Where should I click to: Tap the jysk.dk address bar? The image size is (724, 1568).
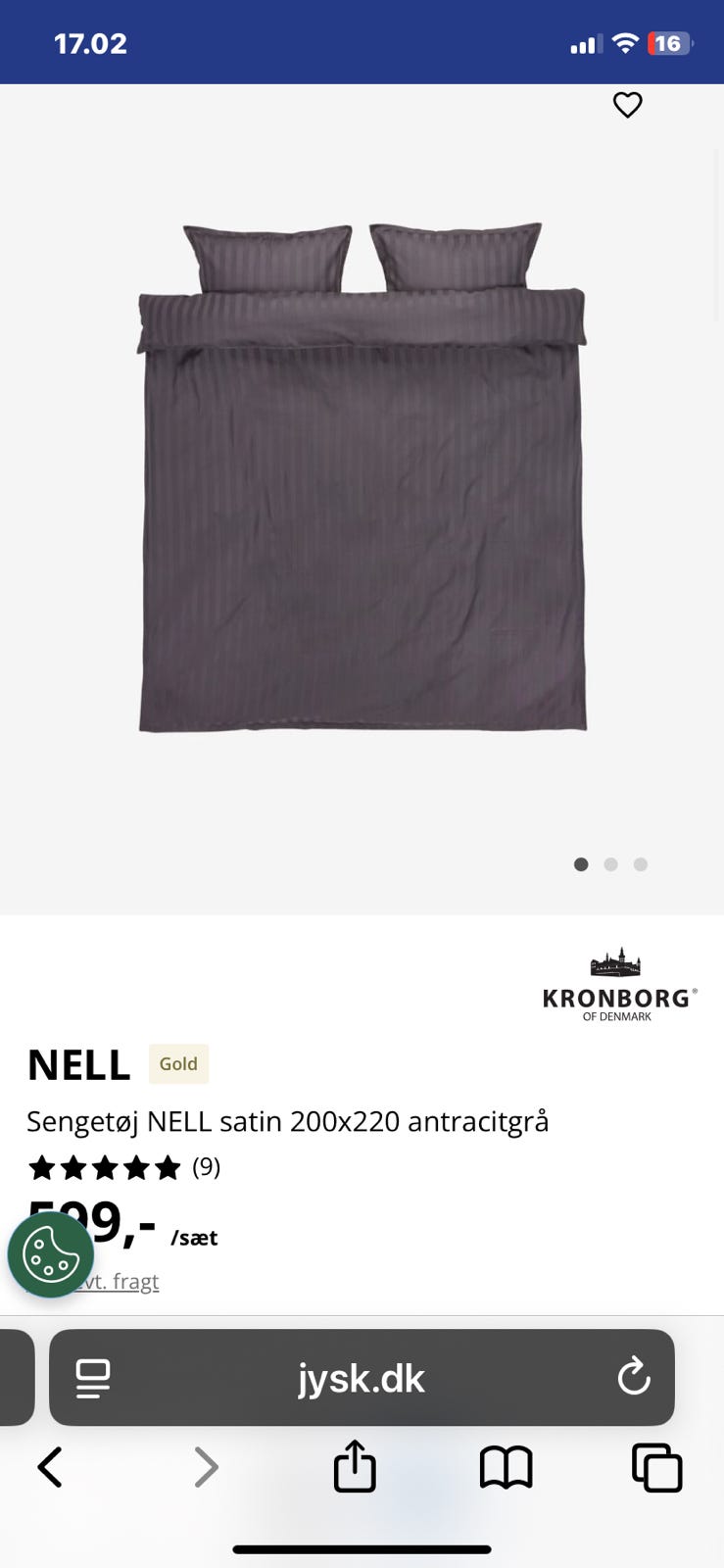click(x=362, y=1378)
